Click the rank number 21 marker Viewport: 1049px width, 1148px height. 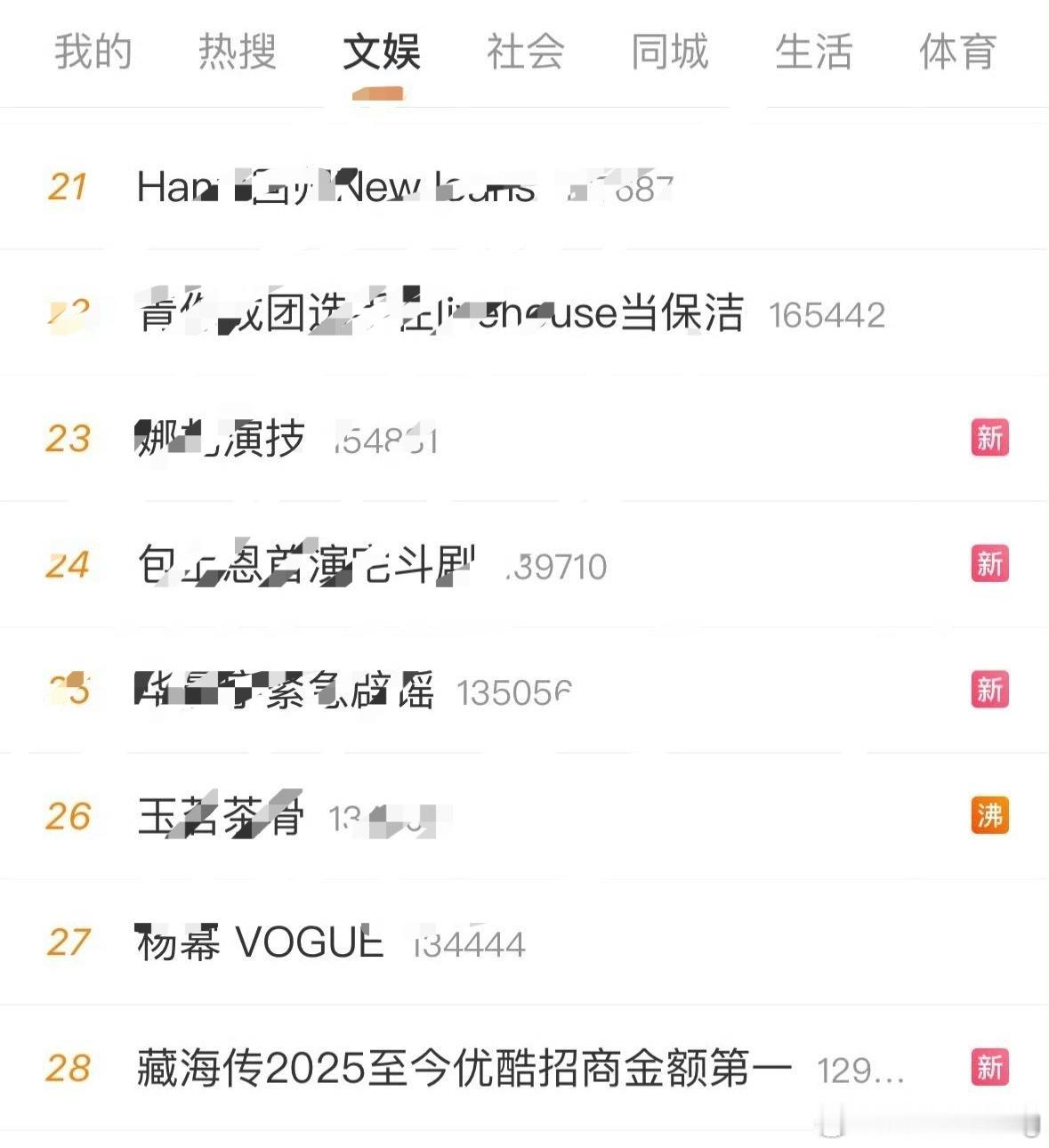coord(69,188)
